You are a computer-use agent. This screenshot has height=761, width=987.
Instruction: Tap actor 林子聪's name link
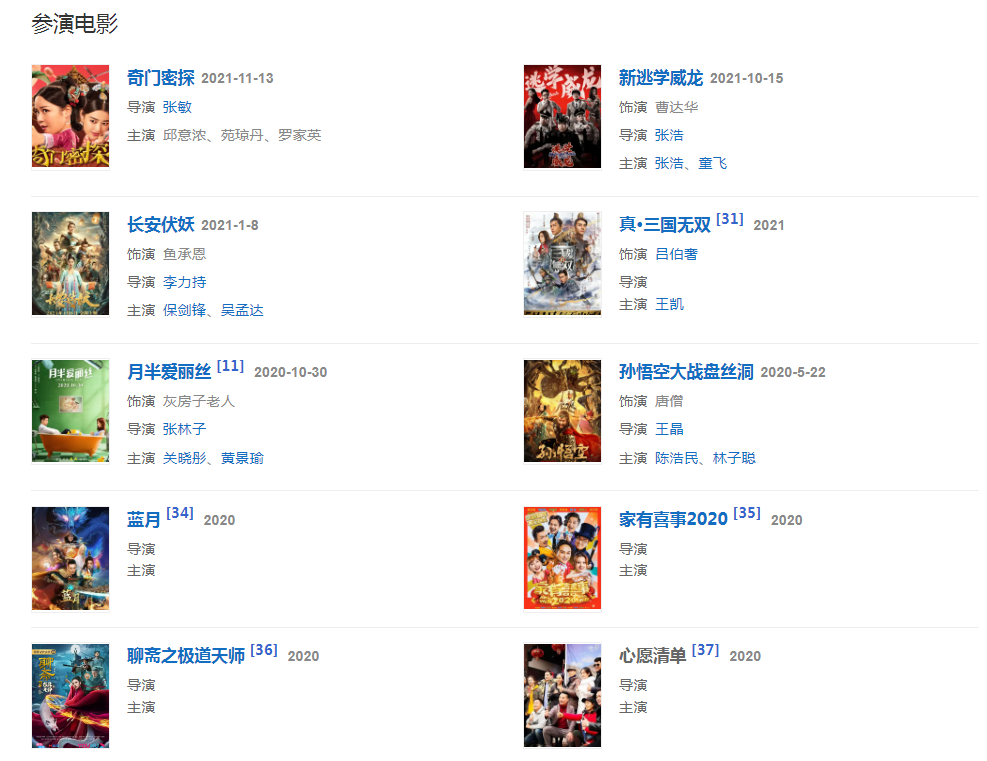734,458
